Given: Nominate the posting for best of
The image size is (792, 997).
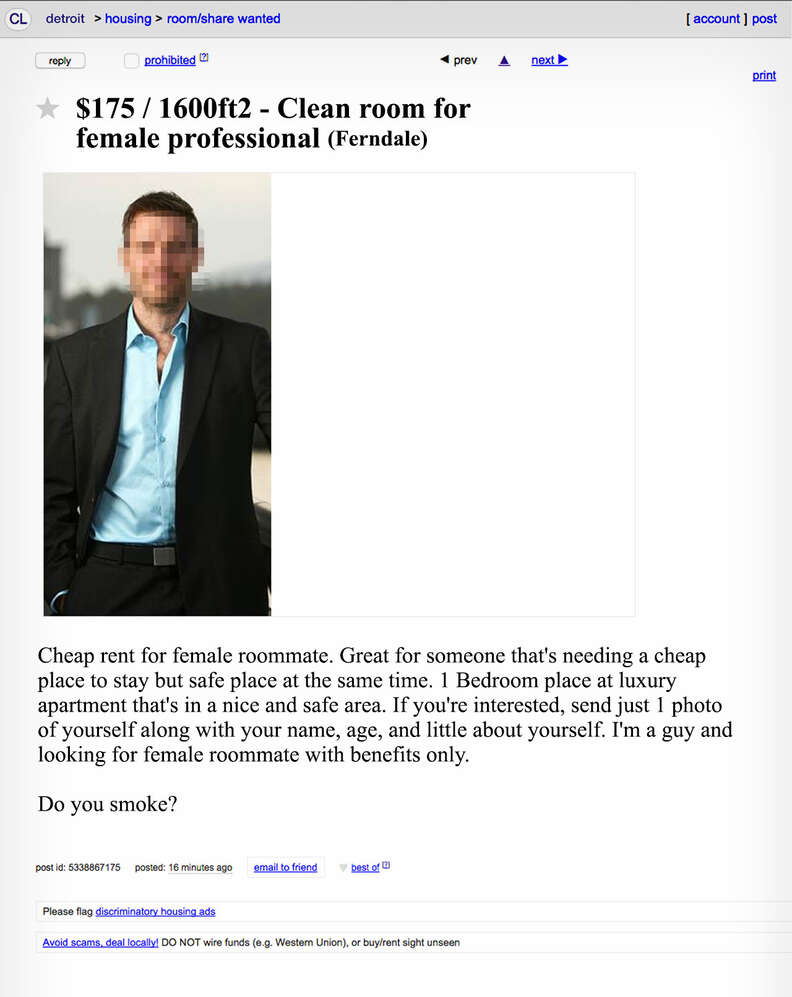Looking at the screenshot, I should 364,867.
